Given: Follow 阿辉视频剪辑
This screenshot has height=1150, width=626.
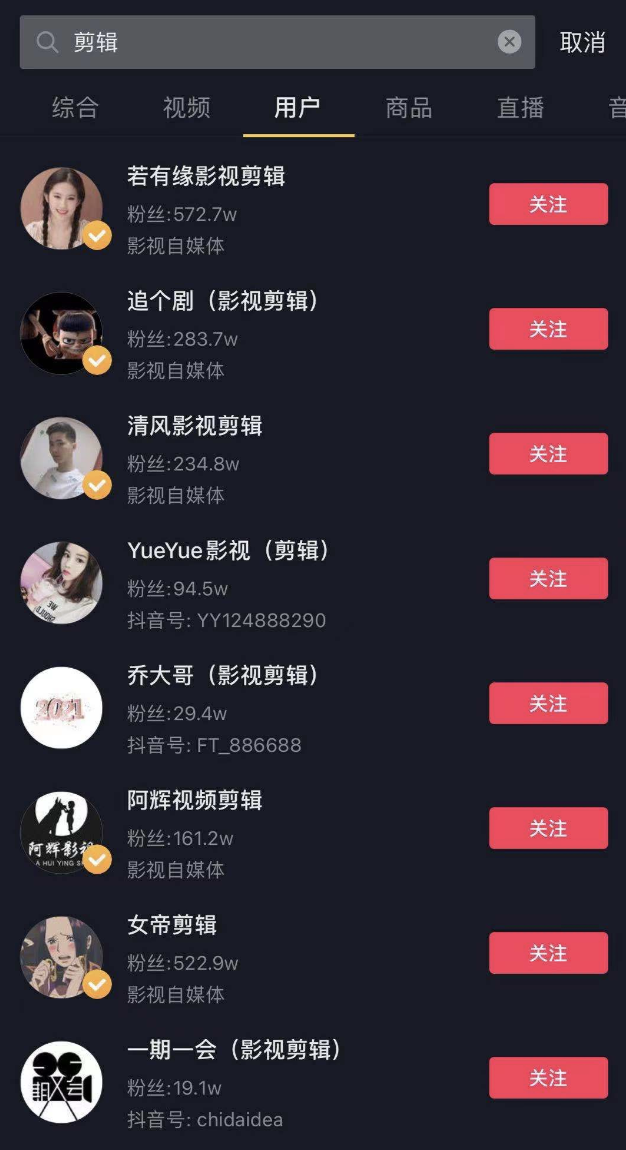Looking at the screenshot, I should tap(548, 828).
